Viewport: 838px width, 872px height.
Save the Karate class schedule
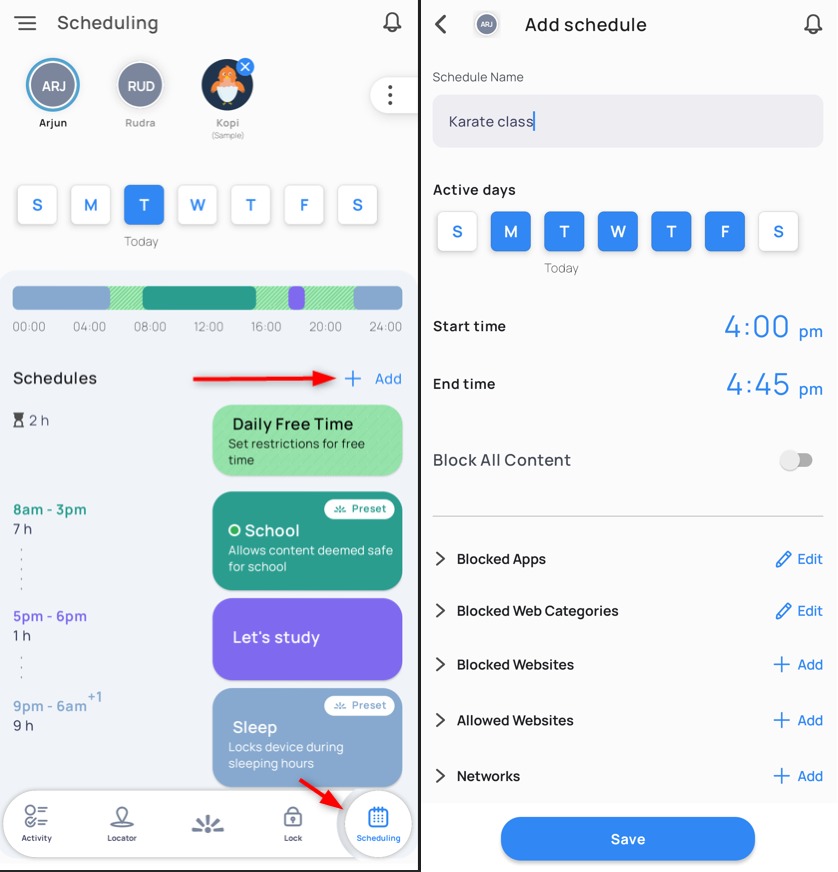[x=627, y=839]
